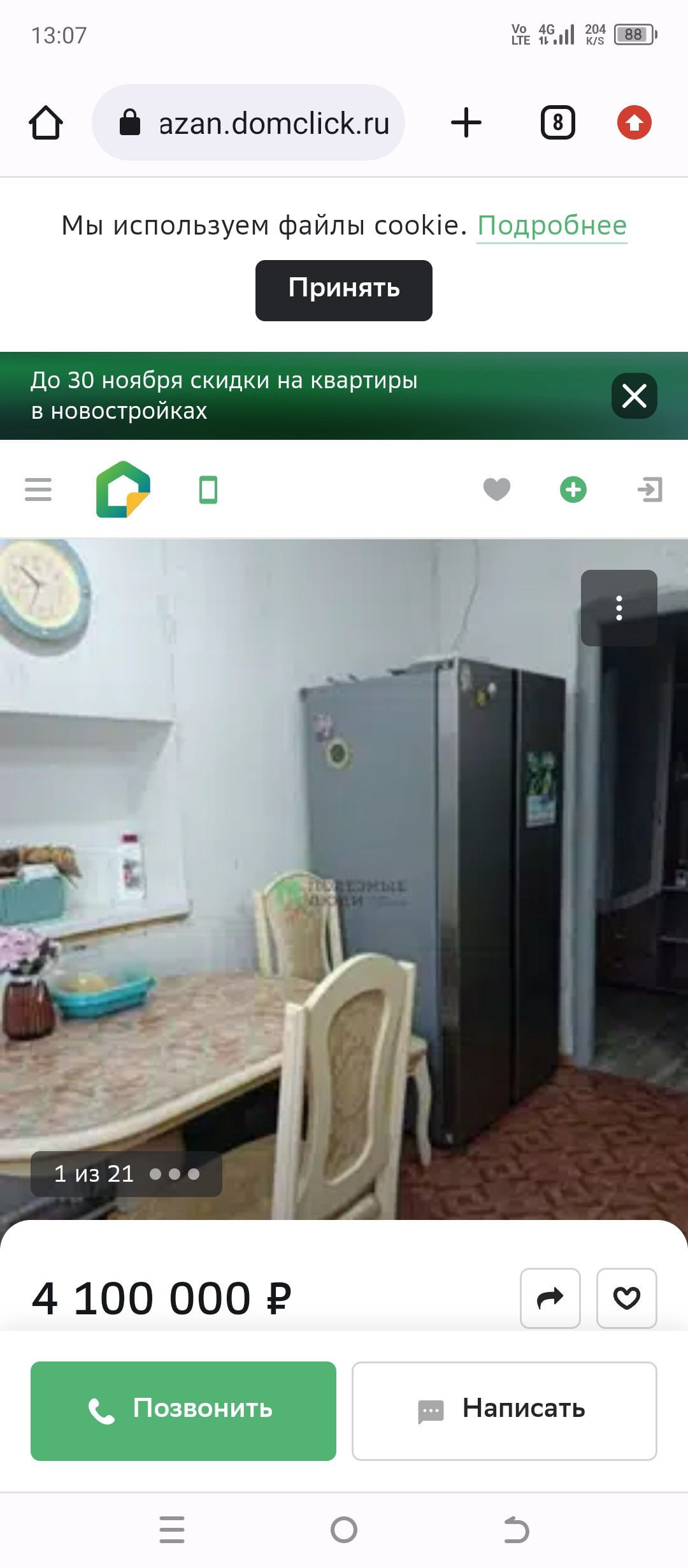The width and height of the screenshot is (688, 1568).
Task: Dismiss the discount banner for новостройки
Action: 634,396
